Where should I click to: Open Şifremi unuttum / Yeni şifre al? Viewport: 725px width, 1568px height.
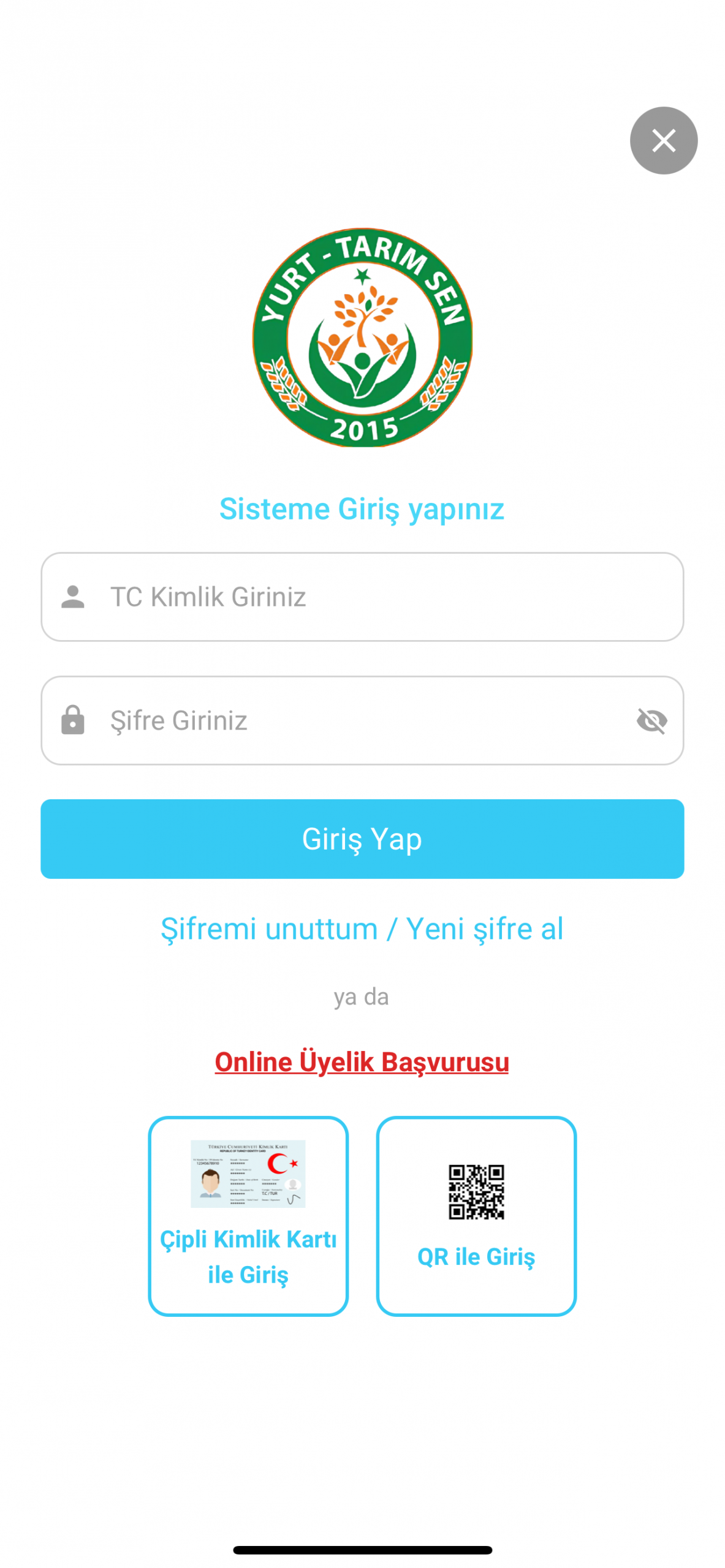pyautogui.click(x=362, y=929)
